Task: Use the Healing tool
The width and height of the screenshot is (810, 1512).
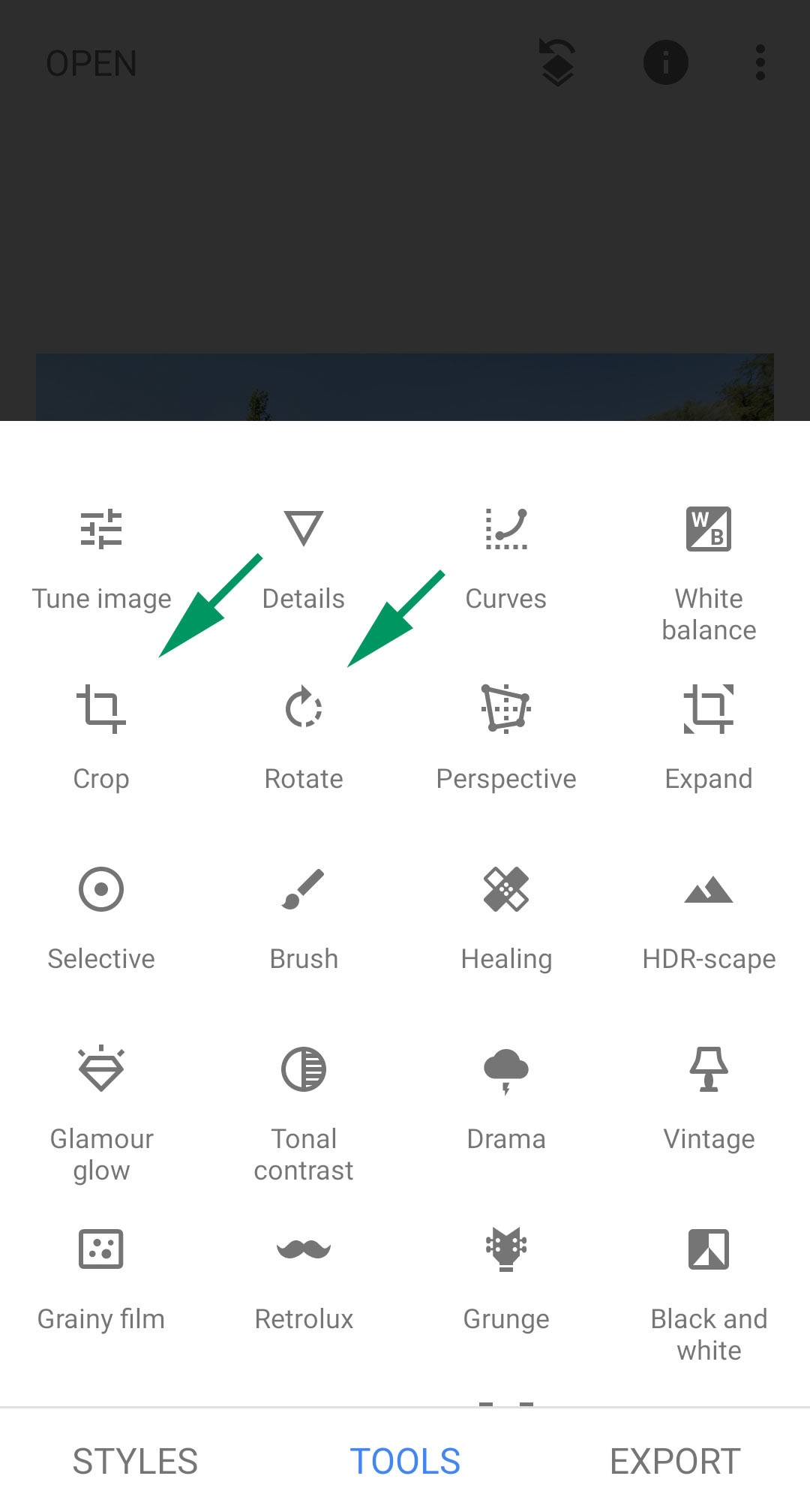Action: (x=506, y=917)
